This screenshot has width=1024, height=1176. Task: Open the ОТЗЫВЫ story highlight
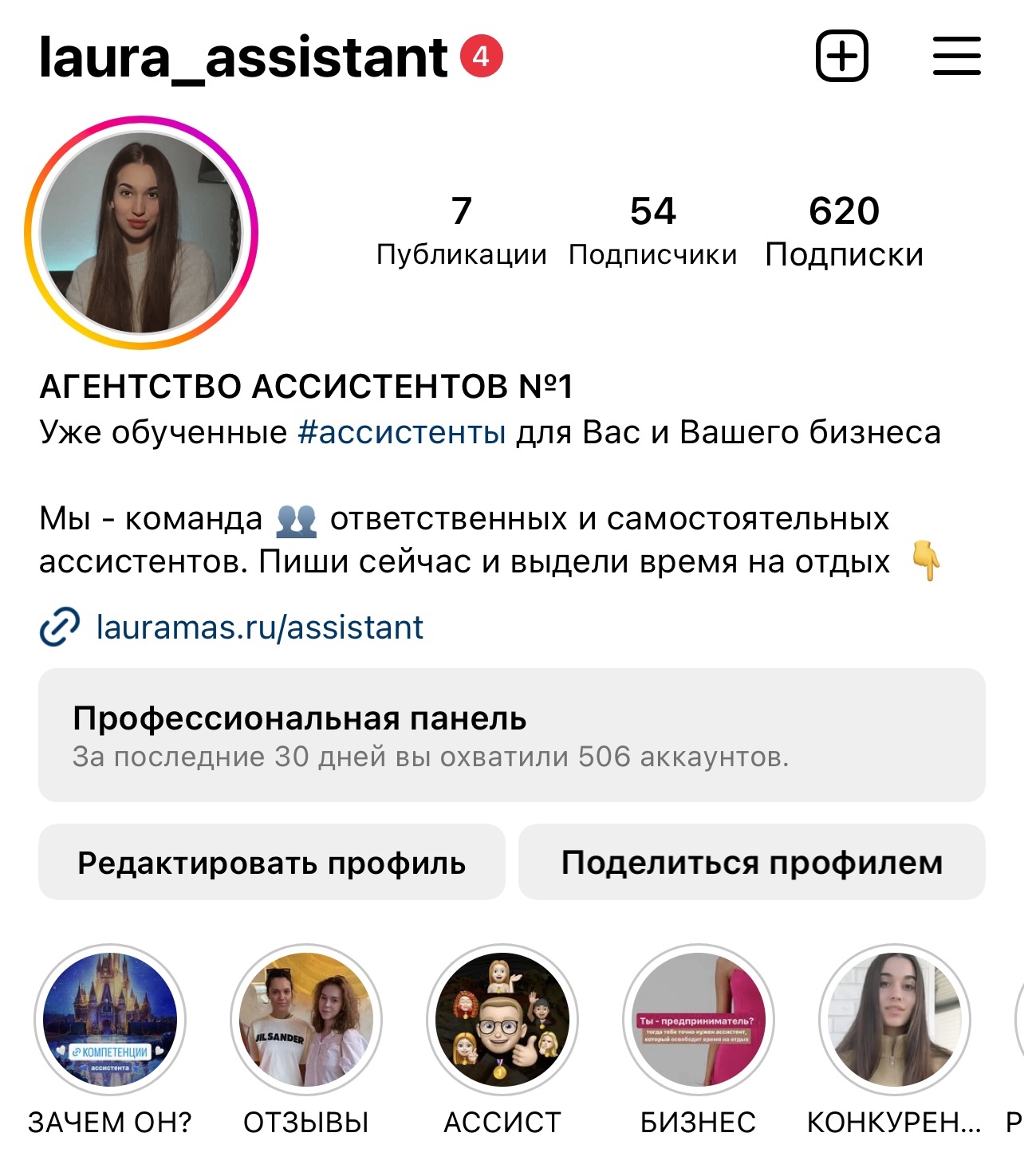pos(306,1020)
